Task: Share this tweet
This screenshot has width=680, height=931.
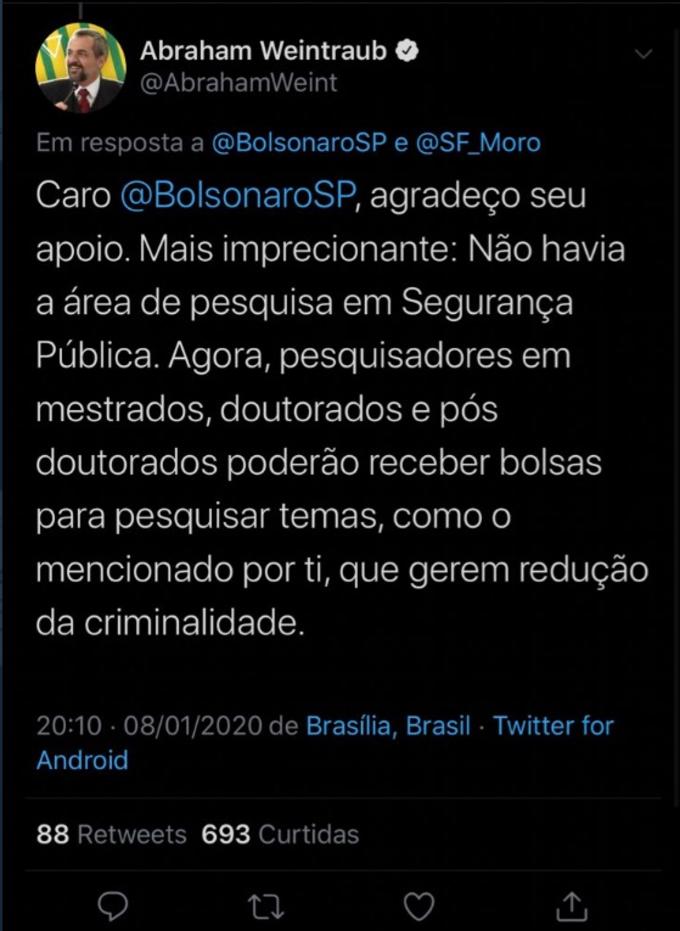Action: 571,906
